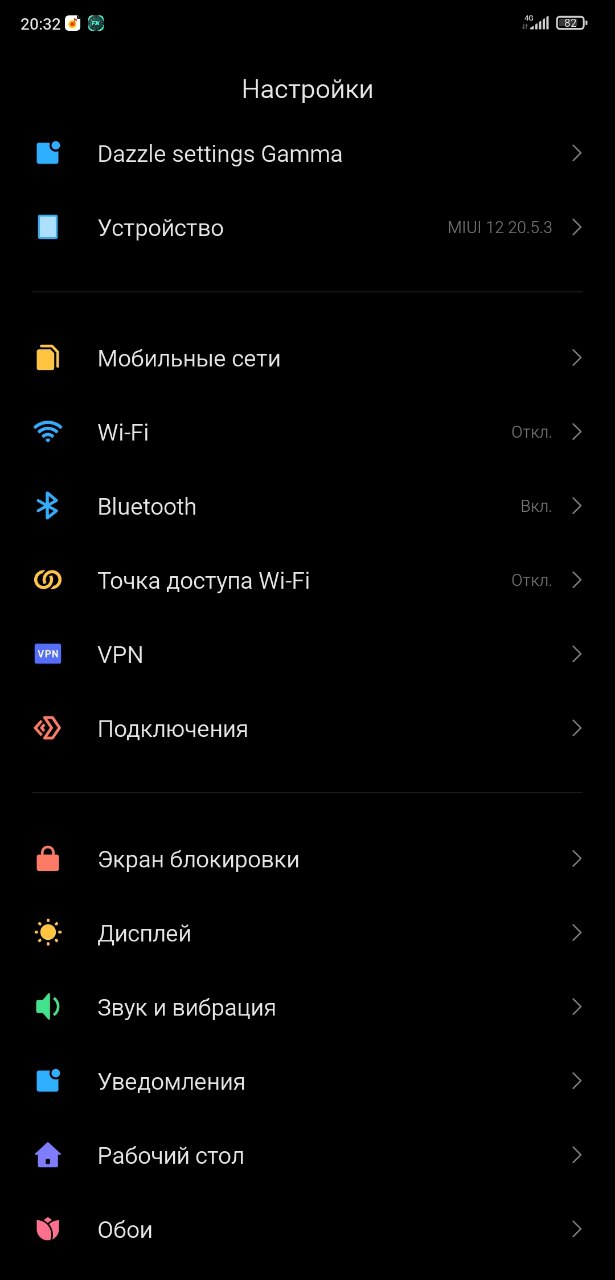This screenshot has height=1280, width=615.
Task: Open Дисплей settings
Action: point(307,933)
